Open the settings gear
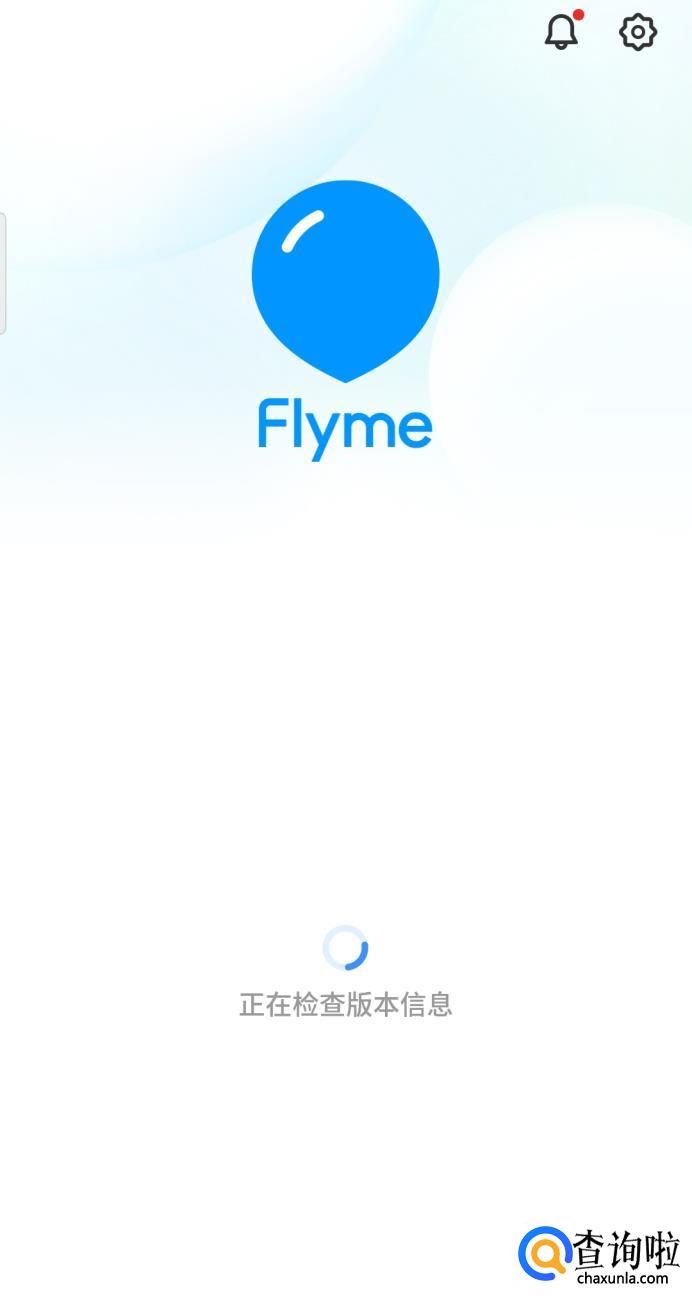692x1309 pixels. [x=638, y=32]
